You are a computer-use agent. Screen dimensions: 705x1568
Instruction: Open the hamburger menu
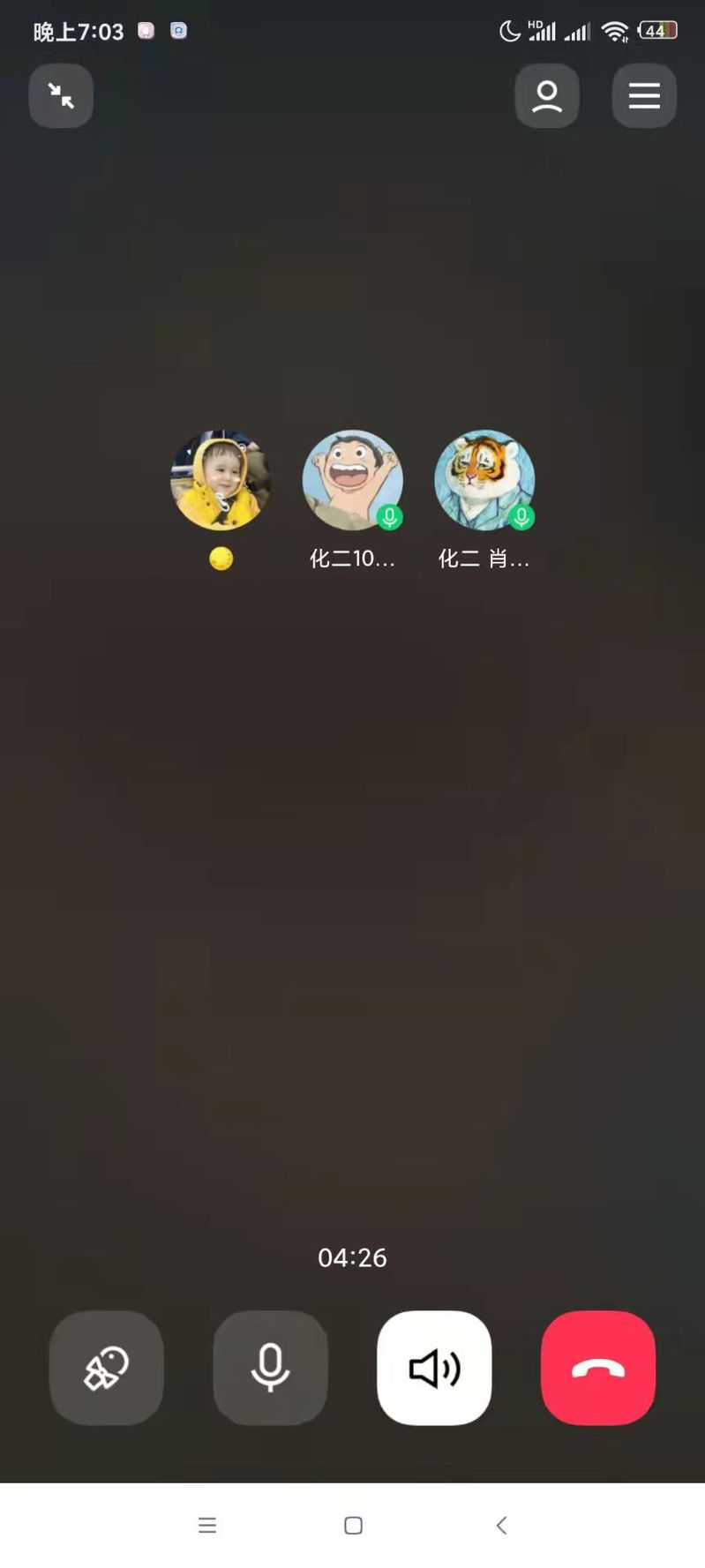click(x=644, y=95)
